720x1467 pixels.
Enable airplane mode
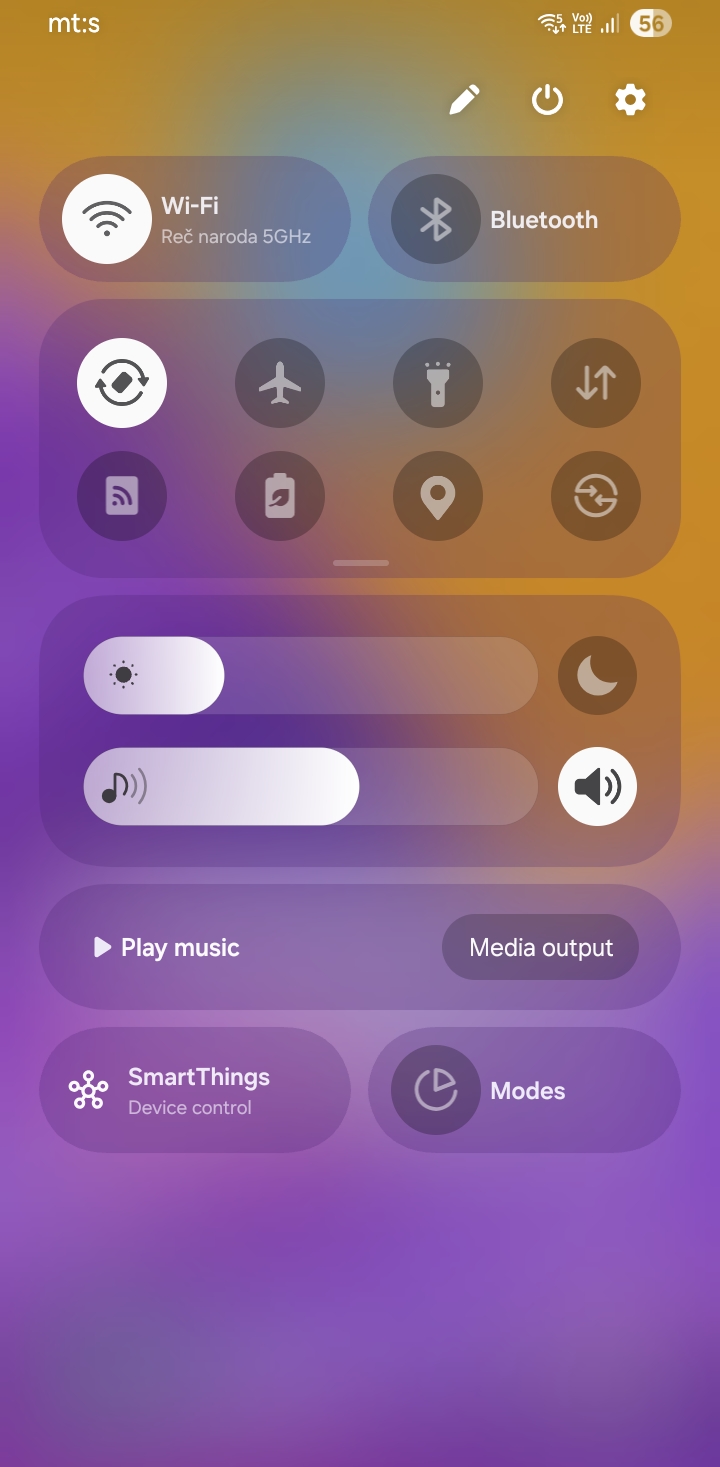click(x=280, y=383)
